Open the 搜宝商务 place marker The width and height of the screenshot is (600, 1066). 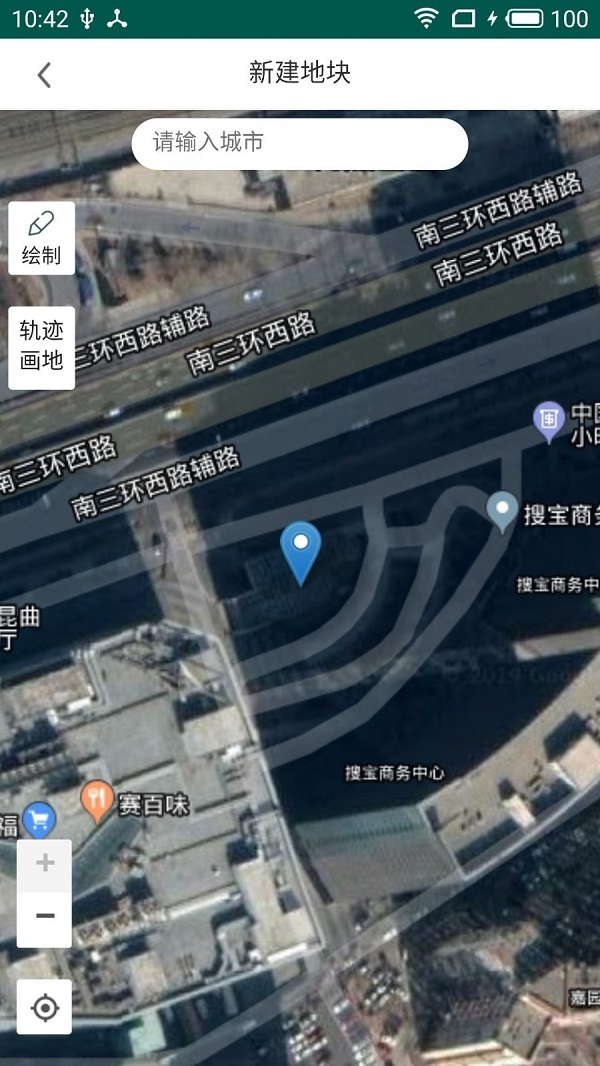pos(503,513)
